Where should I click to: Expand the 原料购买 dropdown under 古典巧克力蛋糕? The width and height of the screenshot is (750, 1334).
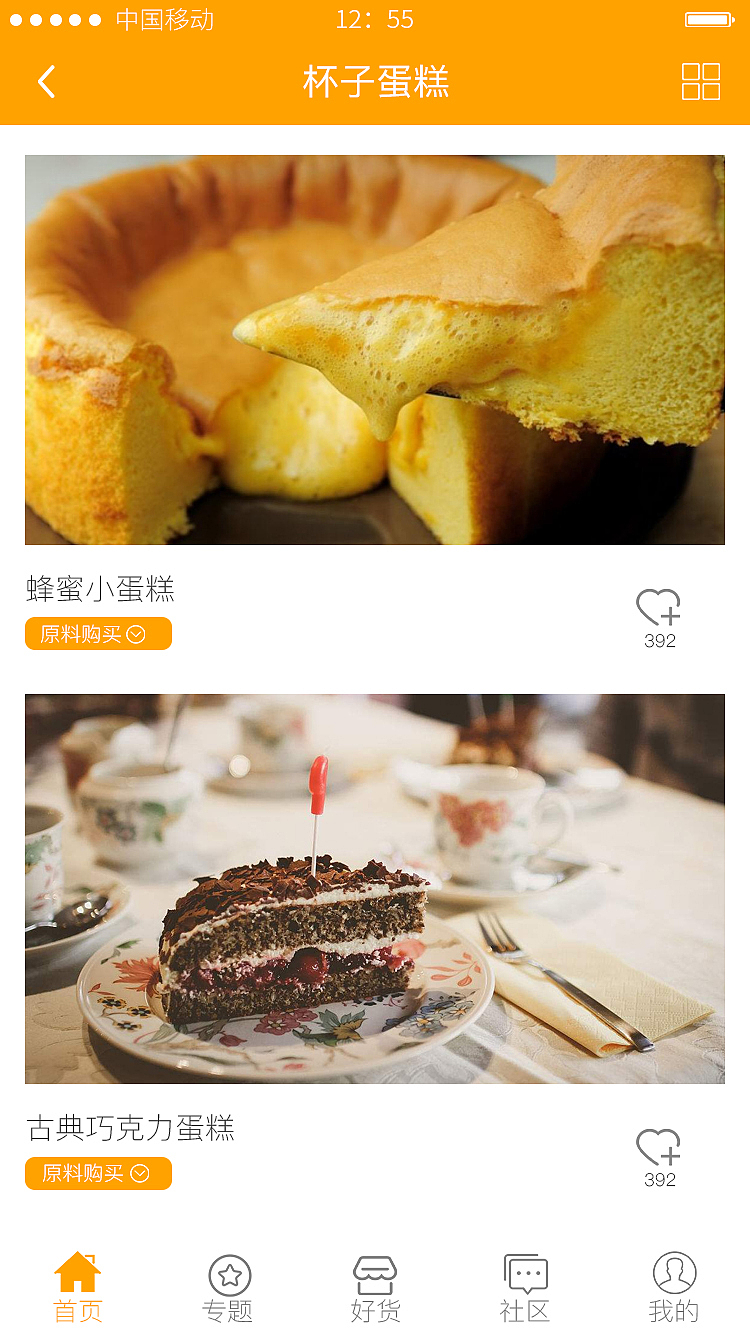tap(97, 1173)
